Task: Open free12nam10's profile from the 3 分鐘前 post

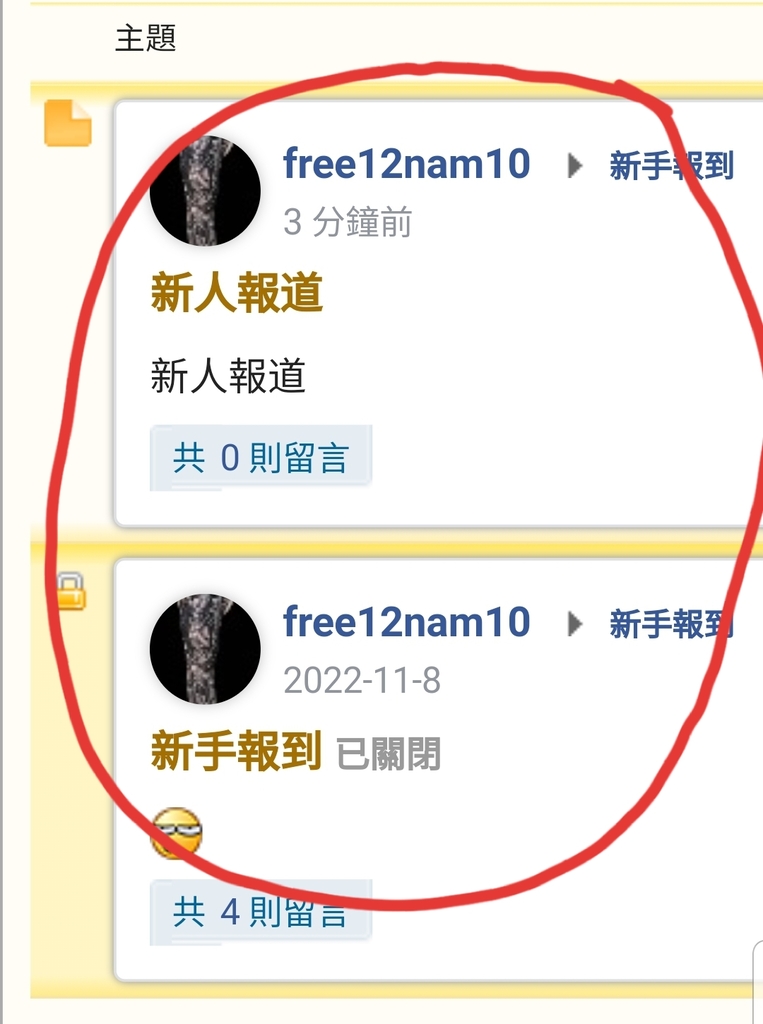Action: coord(406,165)
